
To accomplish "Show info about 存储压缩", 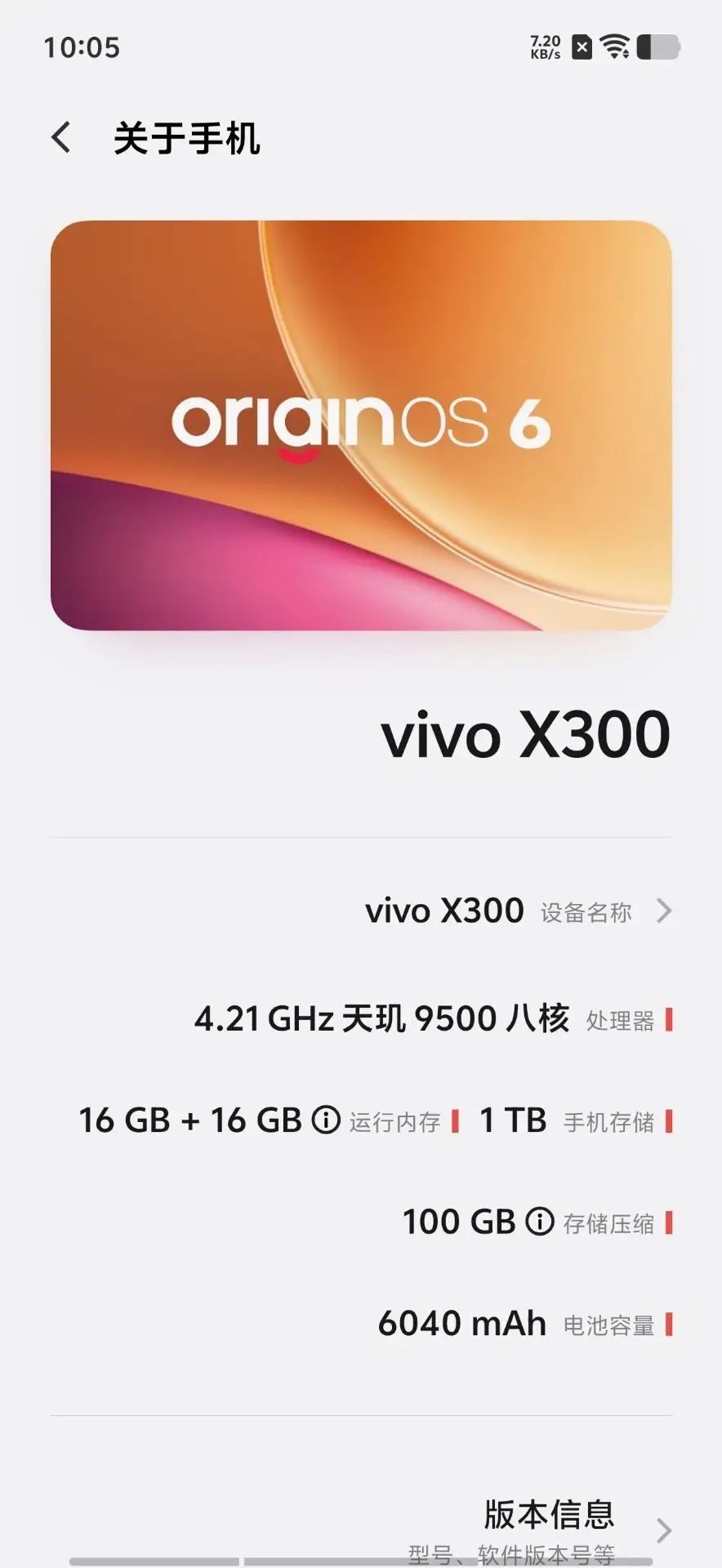I will [x=539, y=1222].
